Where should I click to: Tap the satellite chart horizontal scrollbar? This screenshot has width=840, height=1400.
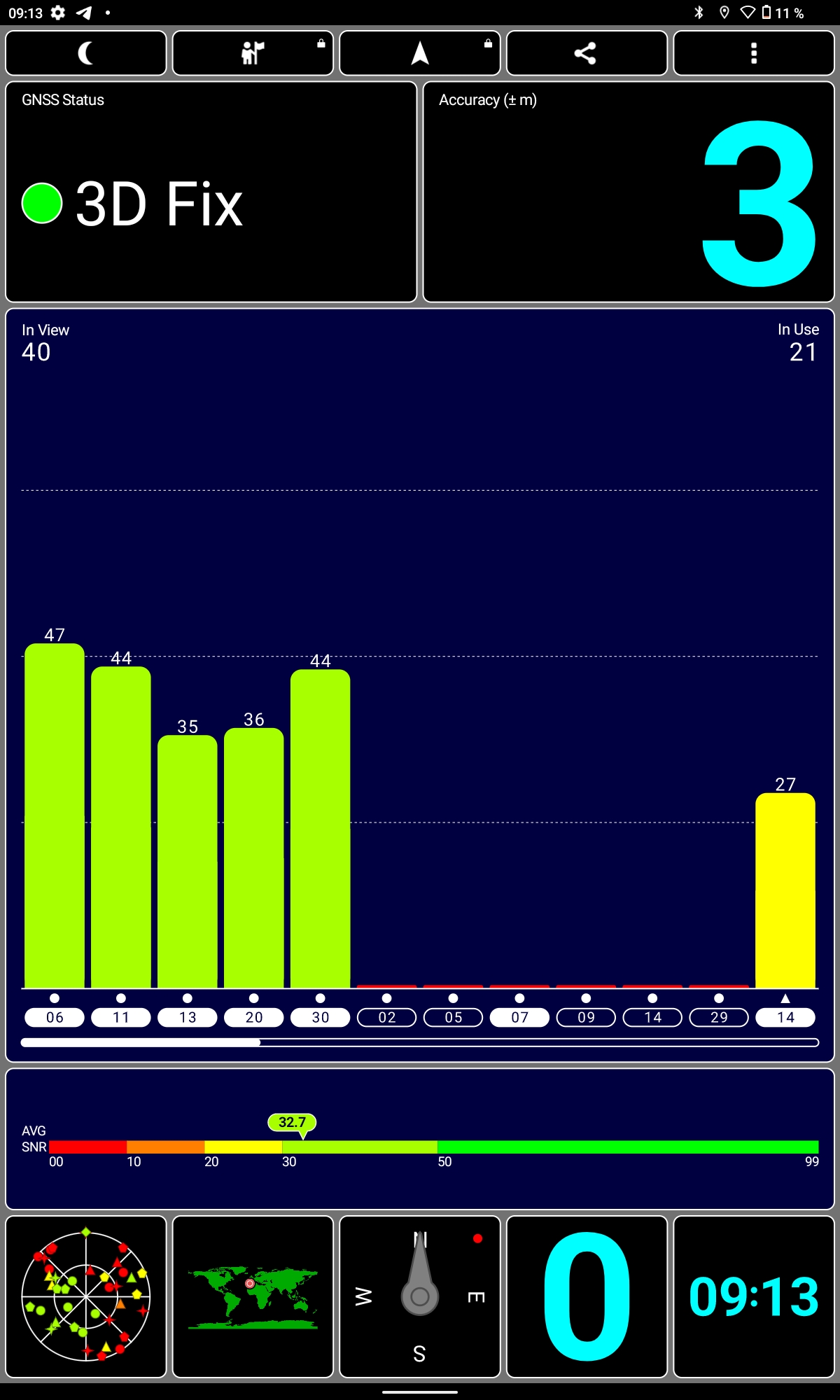(420, 1042)
